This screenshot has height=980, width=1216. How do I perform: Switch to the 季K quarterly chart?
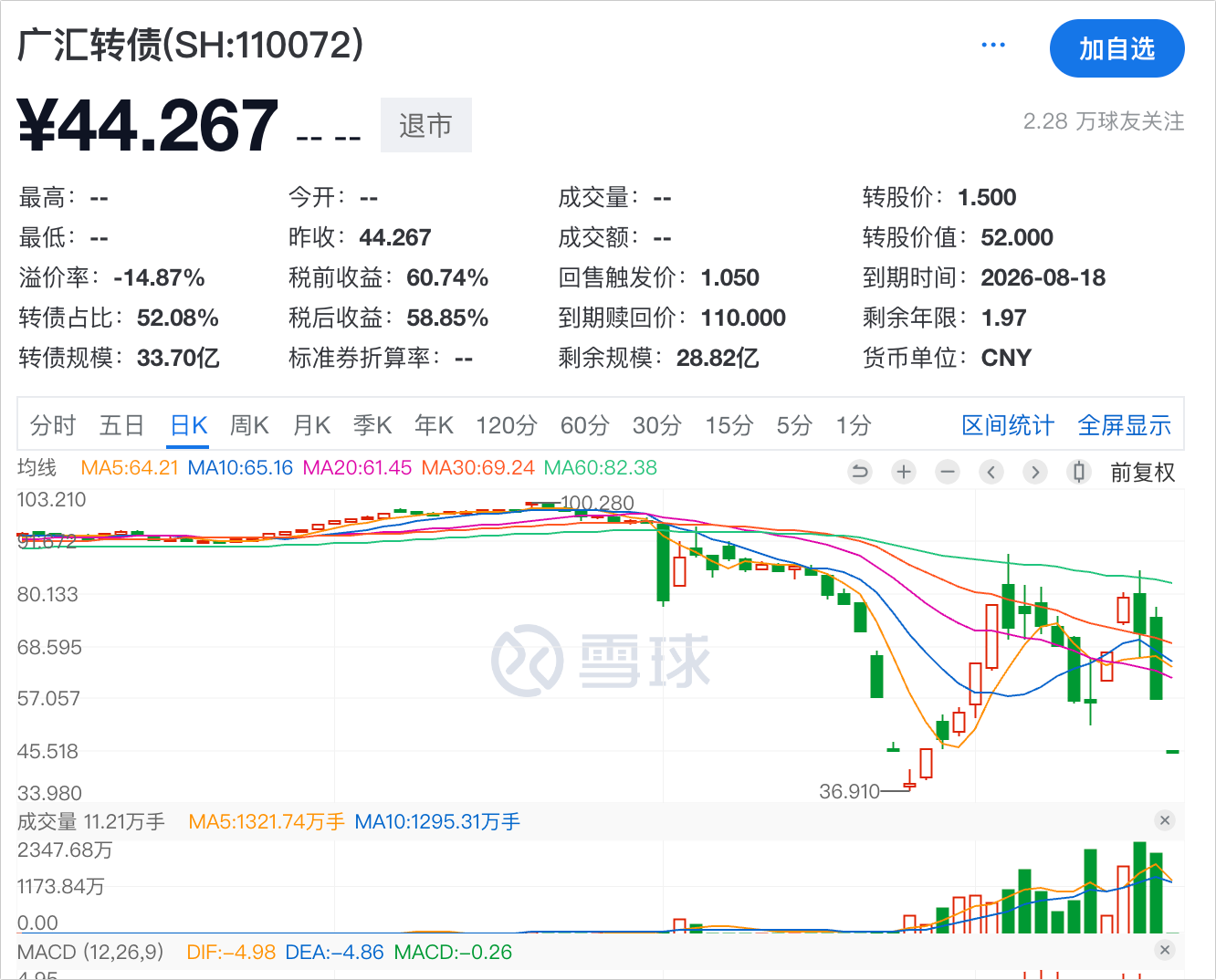click(372, 425)
